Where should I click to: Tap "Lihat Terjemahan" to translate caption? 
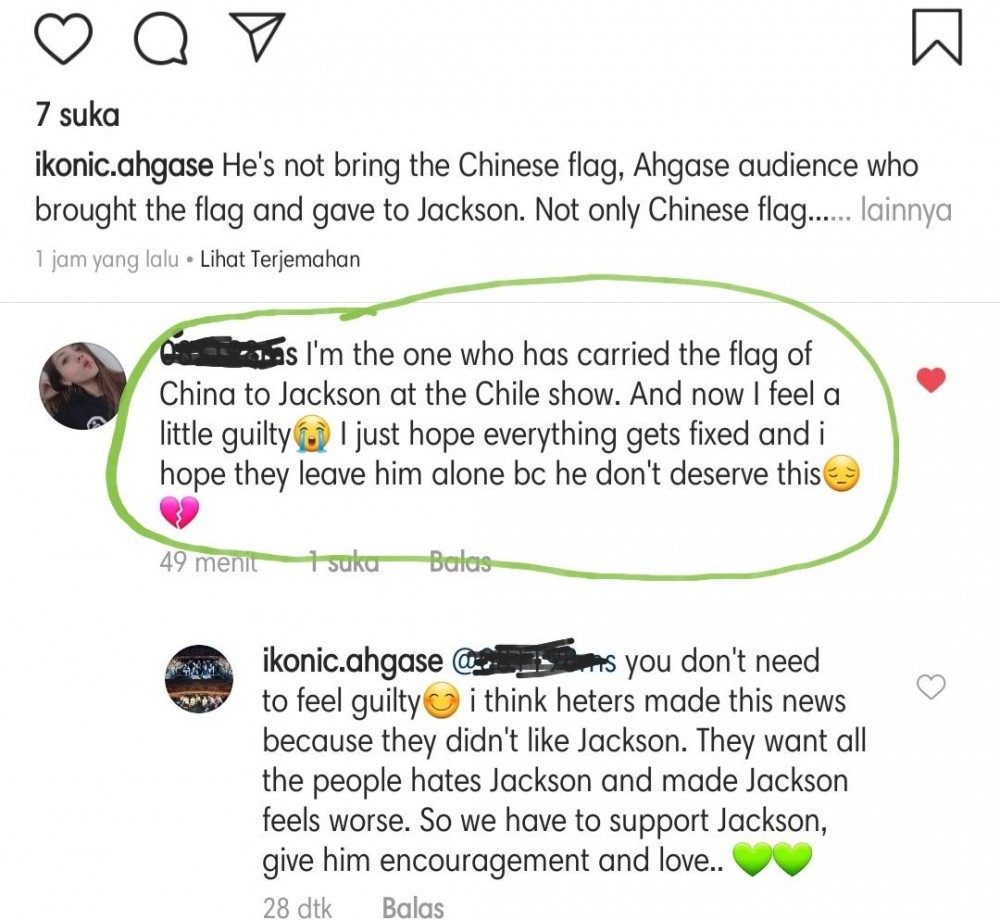pyautogui.click(x=280, y=260)
